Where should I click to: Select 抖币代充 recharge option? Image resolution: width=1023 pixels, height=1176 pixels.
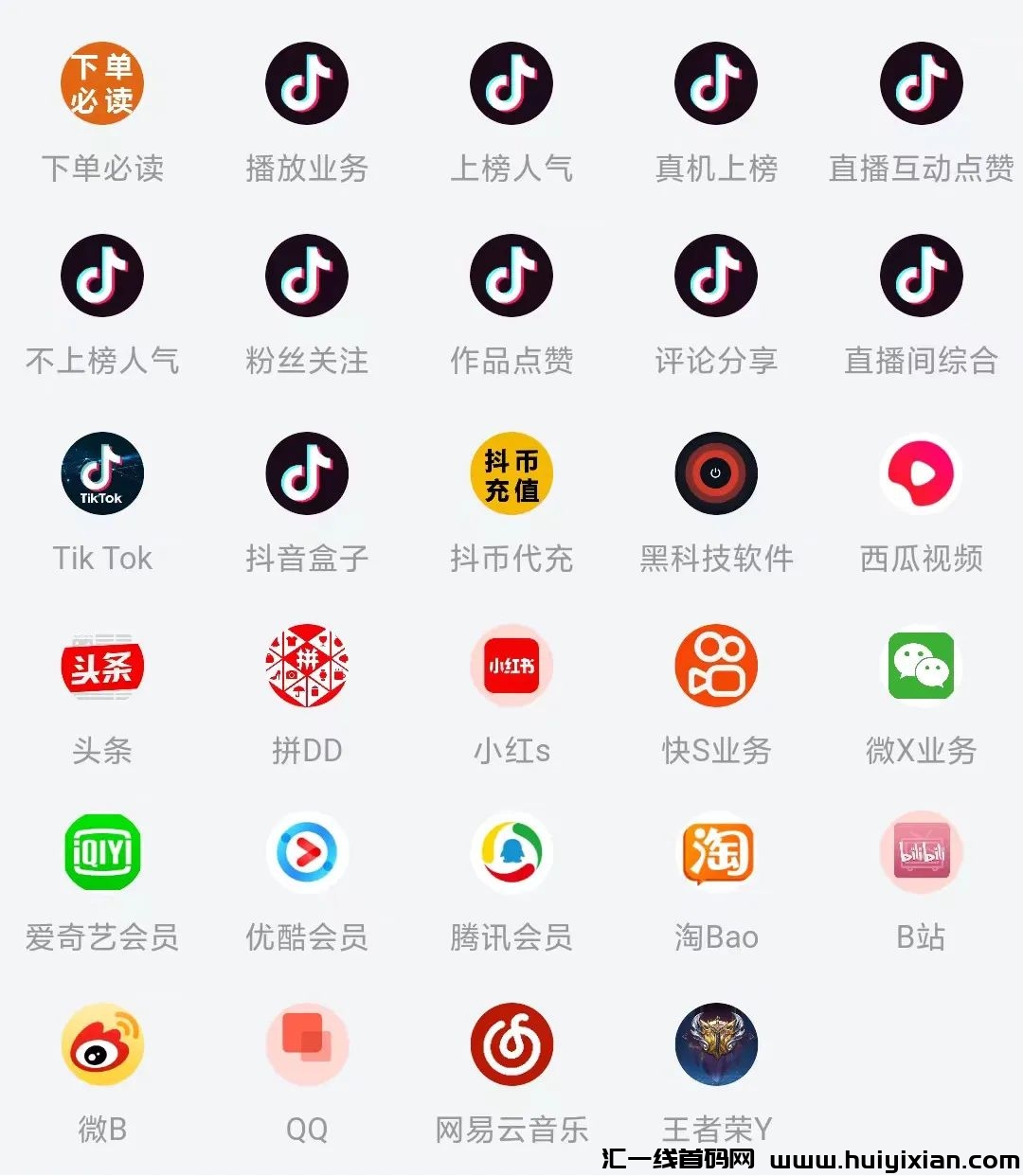pos(511,474)
